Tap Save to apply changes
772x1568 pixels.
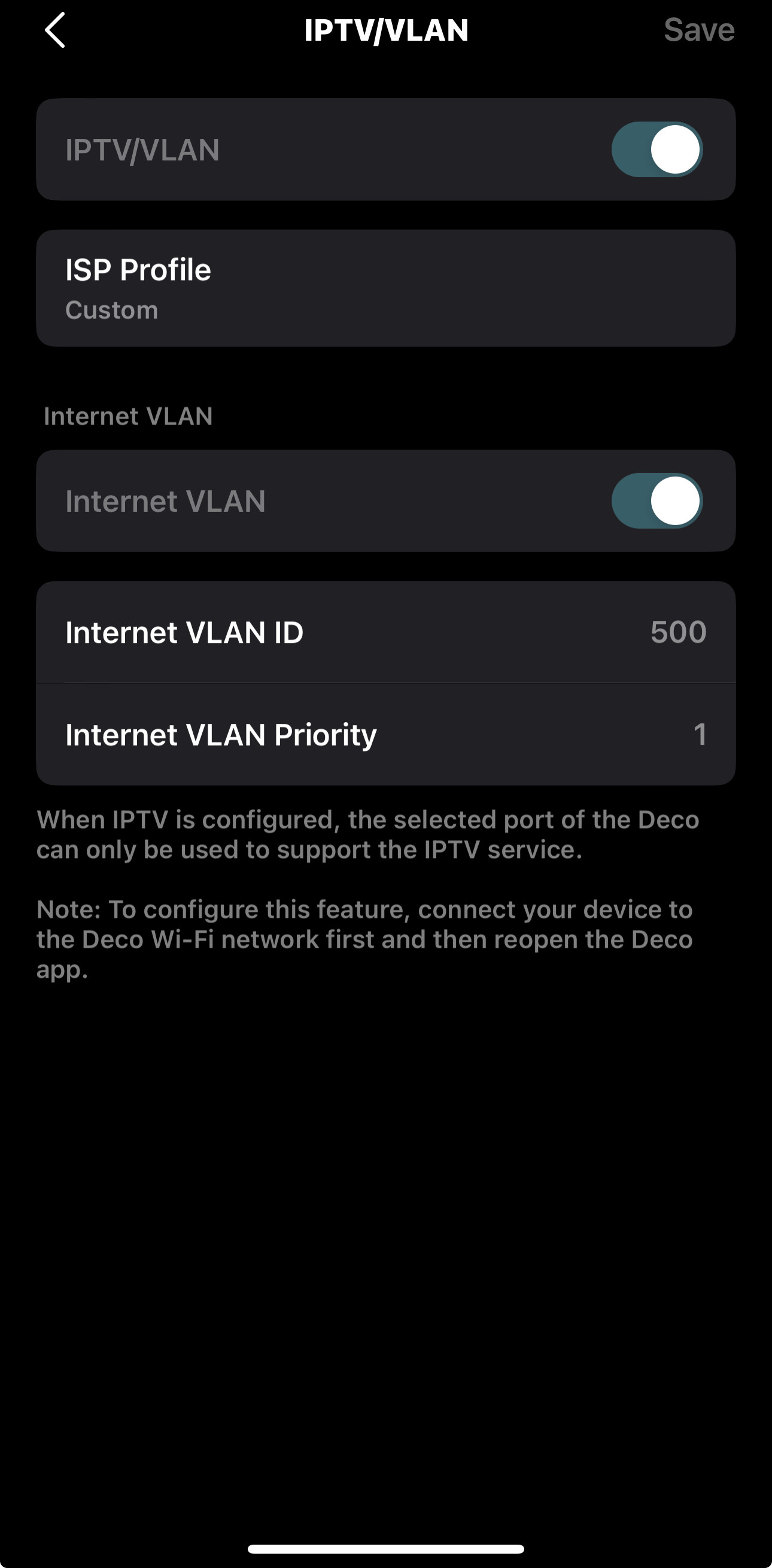698,30
